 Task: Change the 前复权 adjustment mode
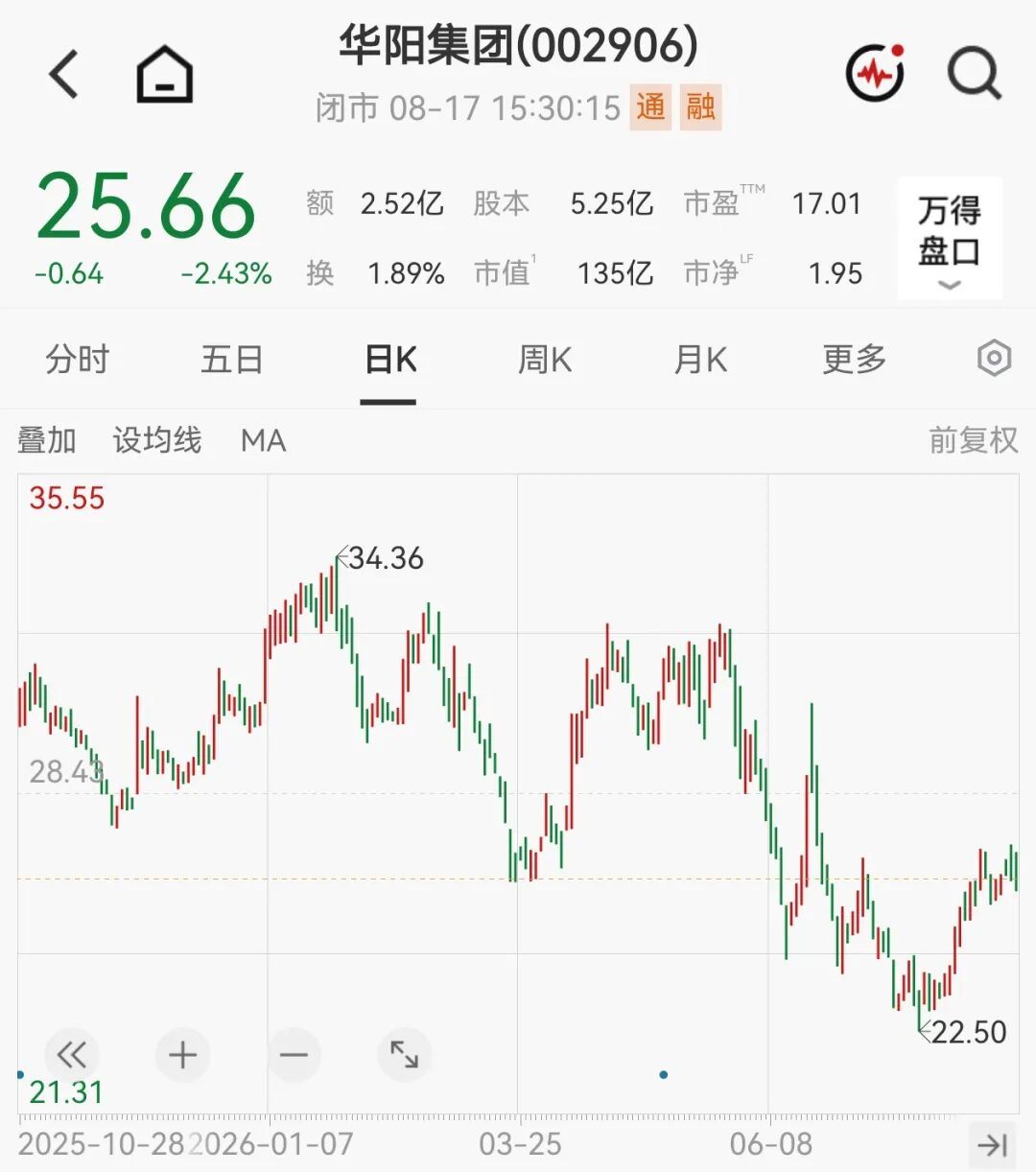973,440
